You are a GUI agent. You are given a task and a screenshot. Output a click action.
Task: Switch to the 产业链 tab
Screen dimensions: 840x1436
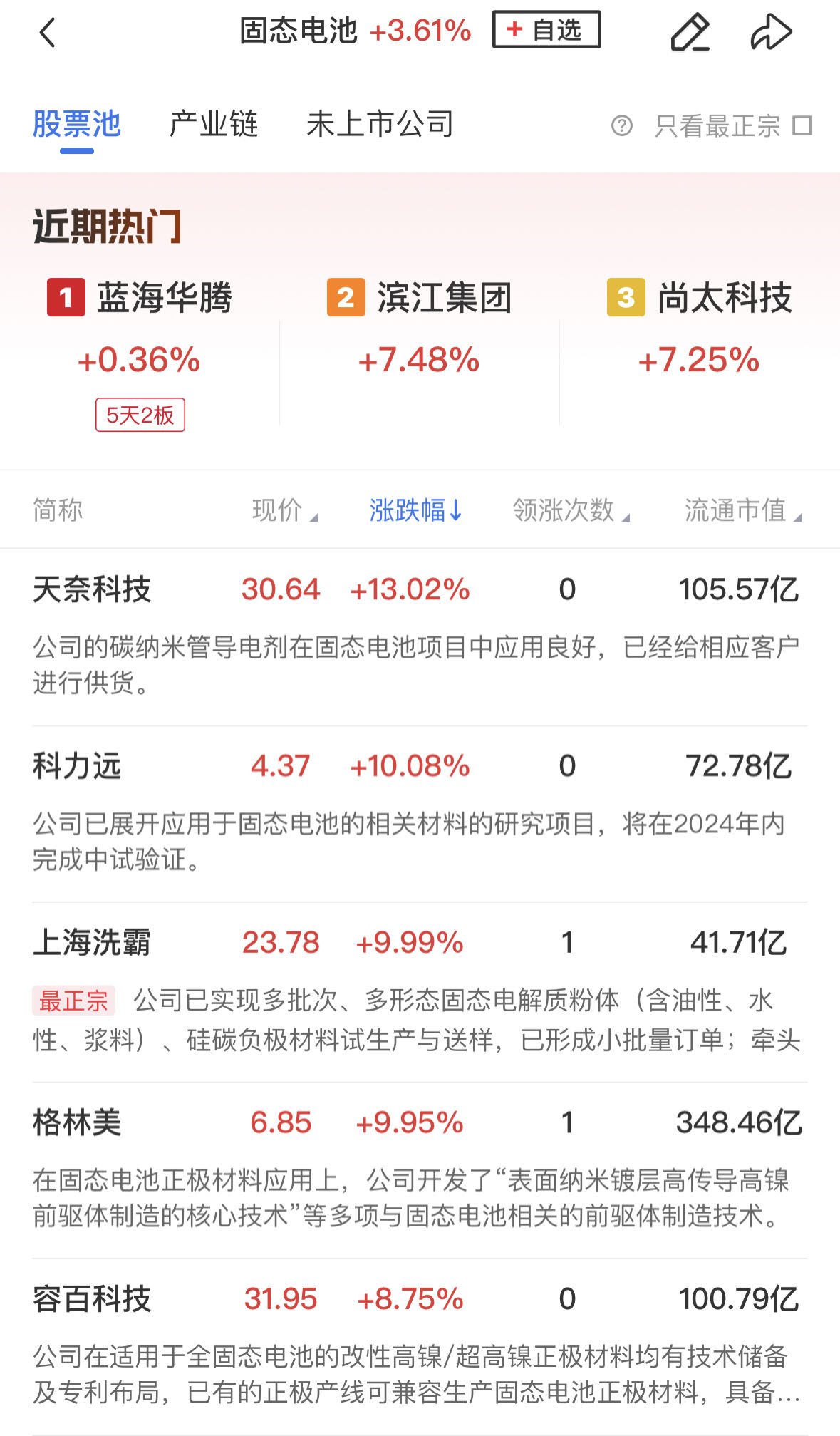213,125
